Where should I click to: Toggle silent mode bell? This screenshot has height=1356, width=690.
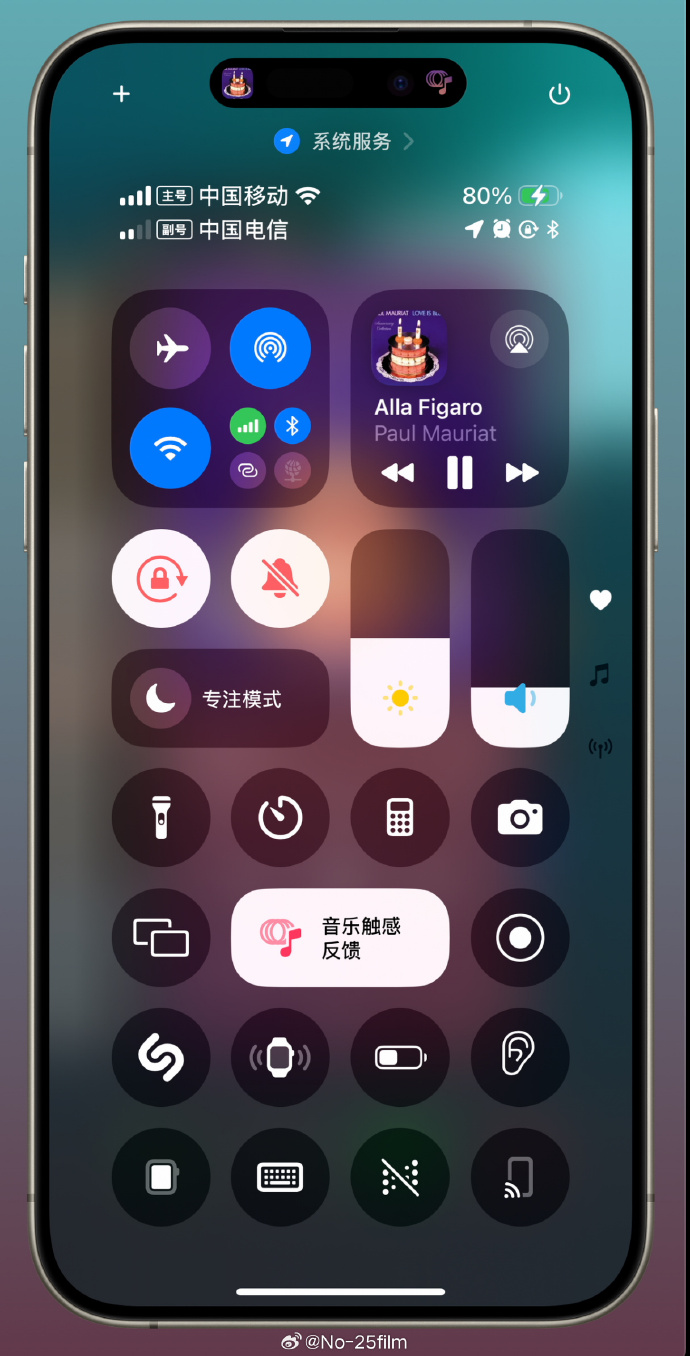coord(280,578)
